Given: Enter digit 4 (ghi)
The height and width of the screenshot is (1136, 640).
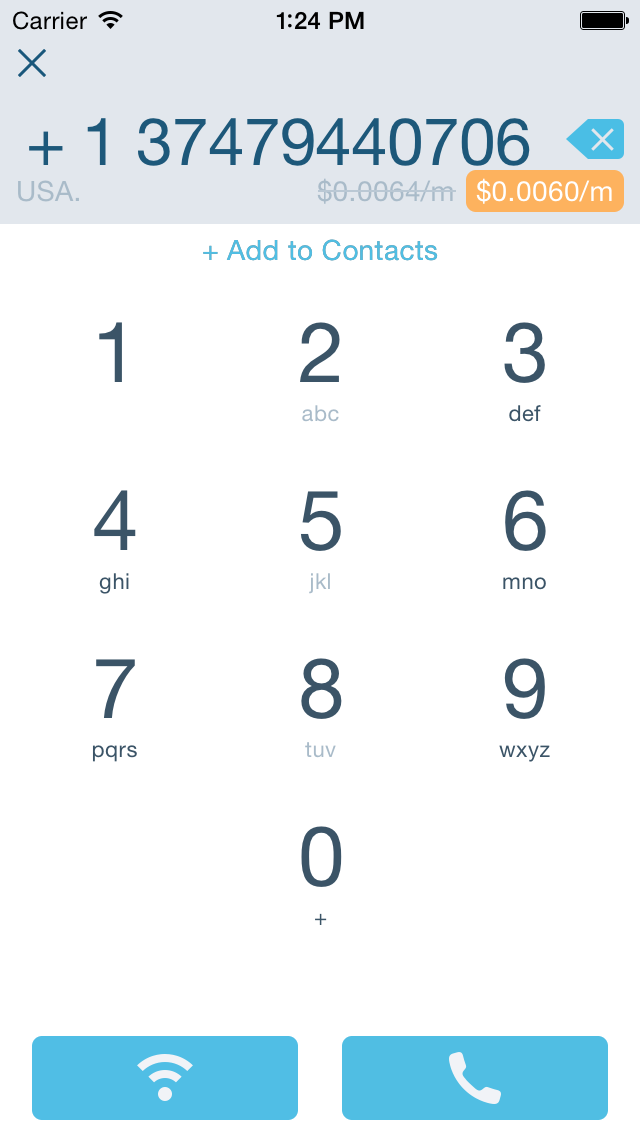Looking at the screenshot, I should coord(115,538).
